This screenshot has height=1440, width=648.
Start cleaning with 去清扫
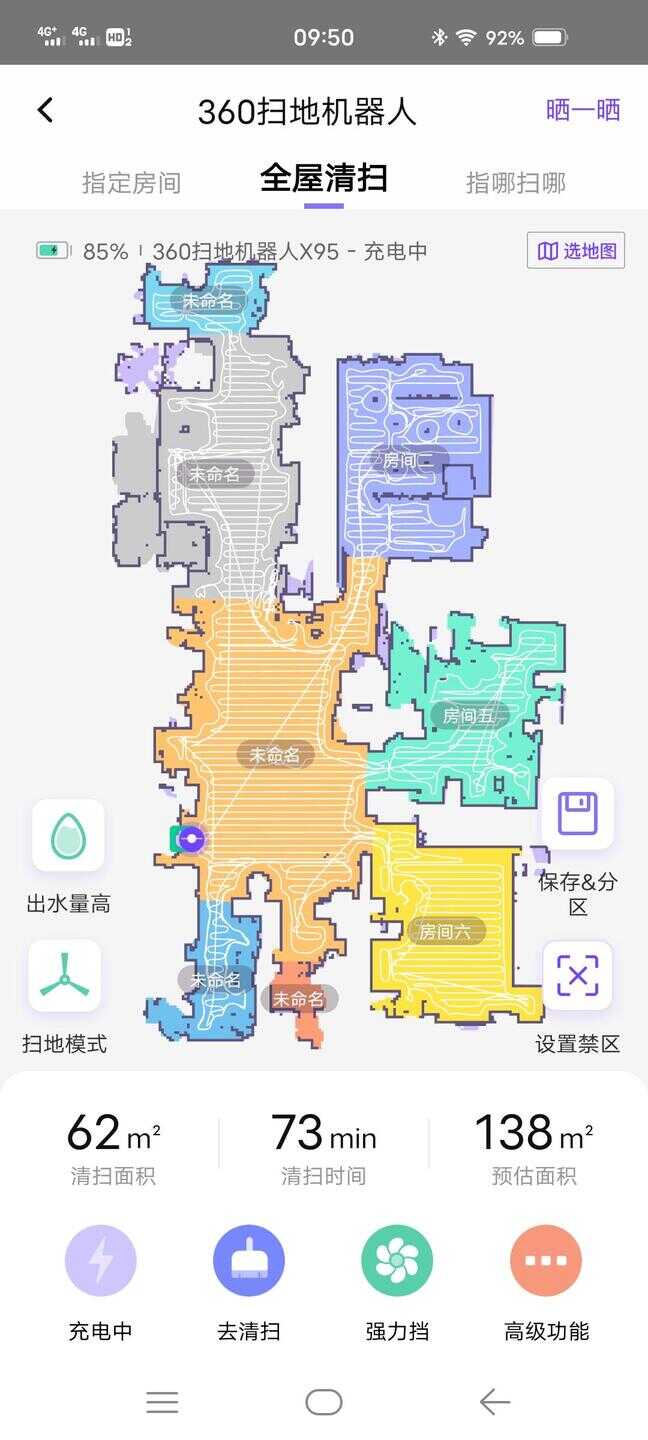pyautogui.click(x=249, y=1261)
